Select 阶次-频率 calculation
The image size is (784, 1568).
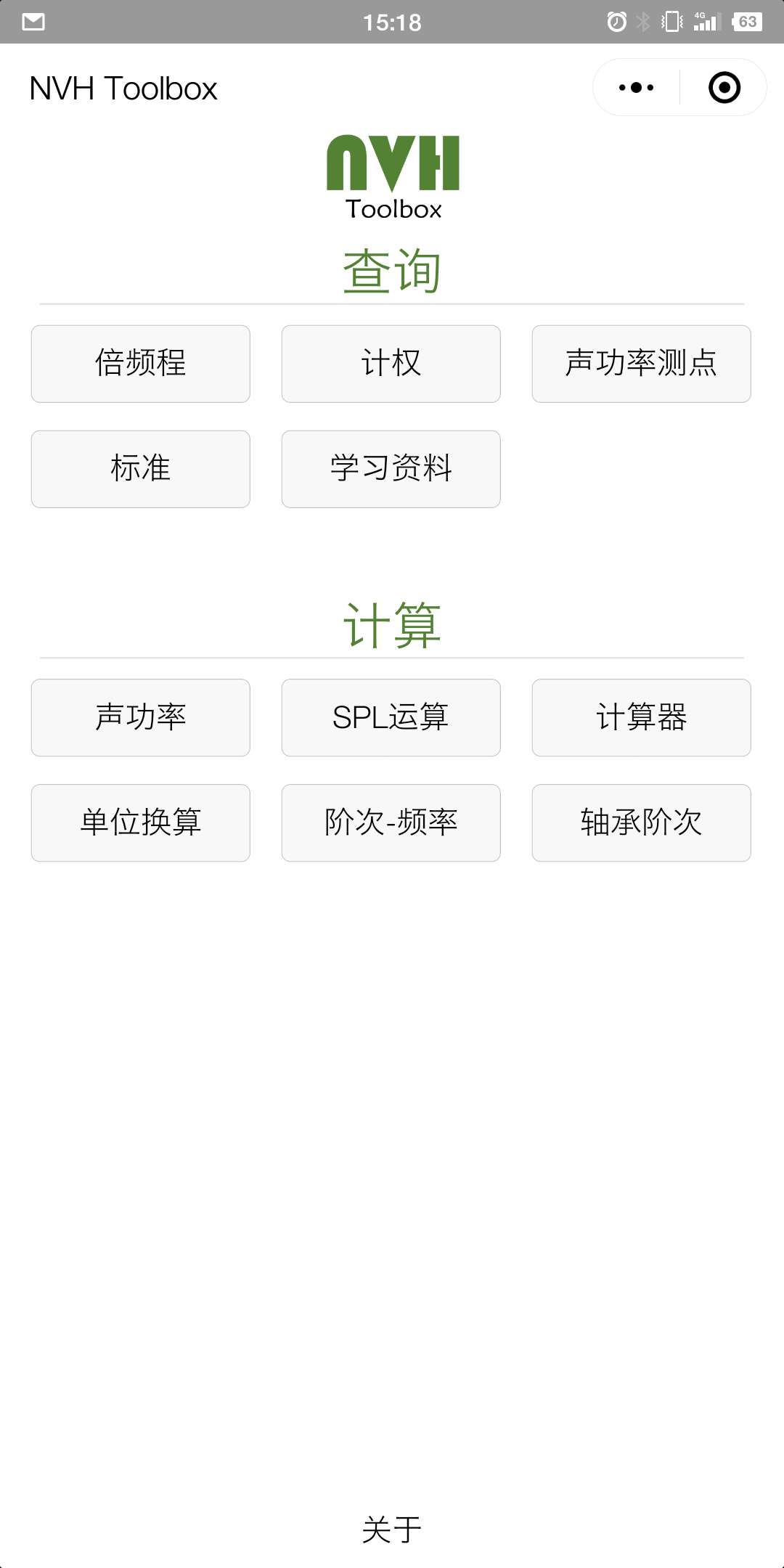(x=391, y=822)
